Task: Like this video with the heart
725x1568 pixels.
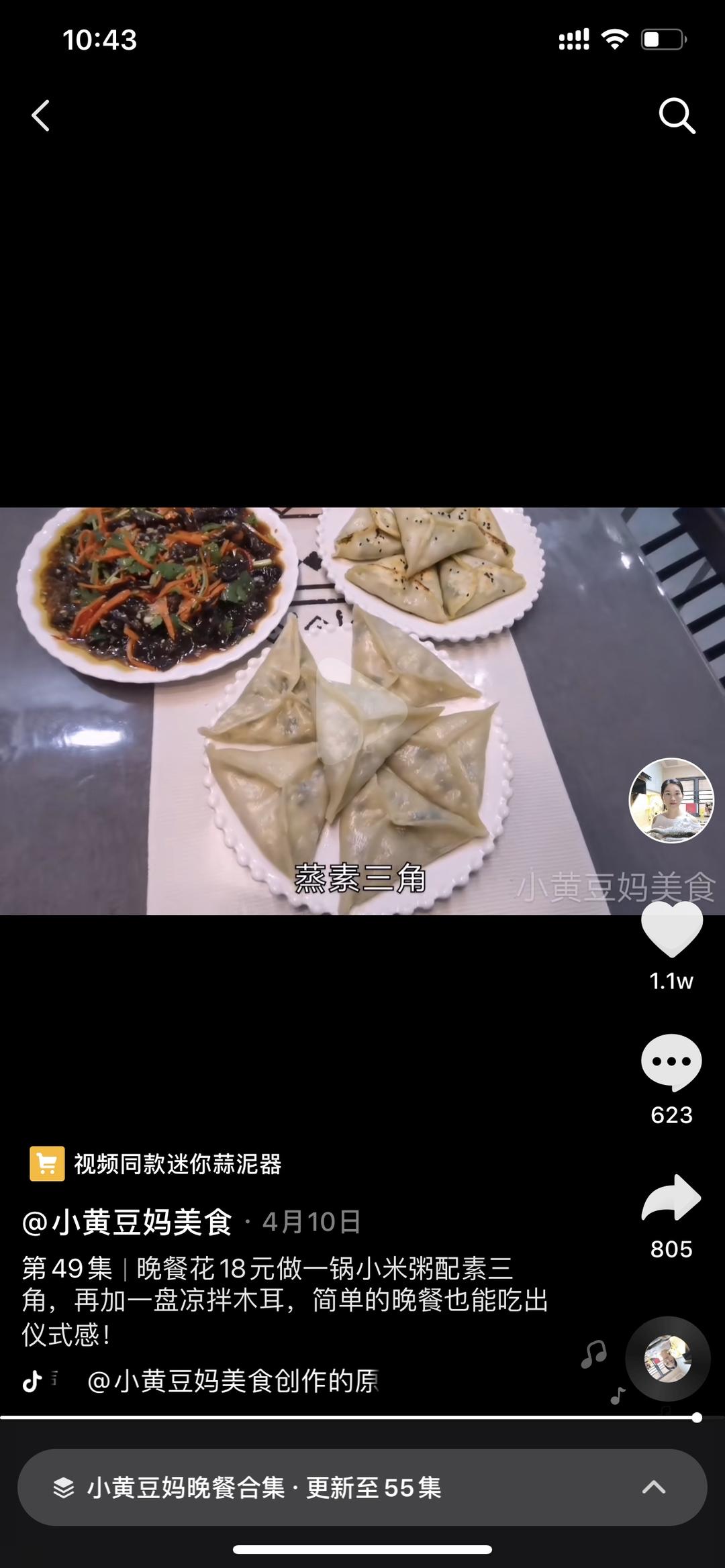Action: (x=671, y=929)
